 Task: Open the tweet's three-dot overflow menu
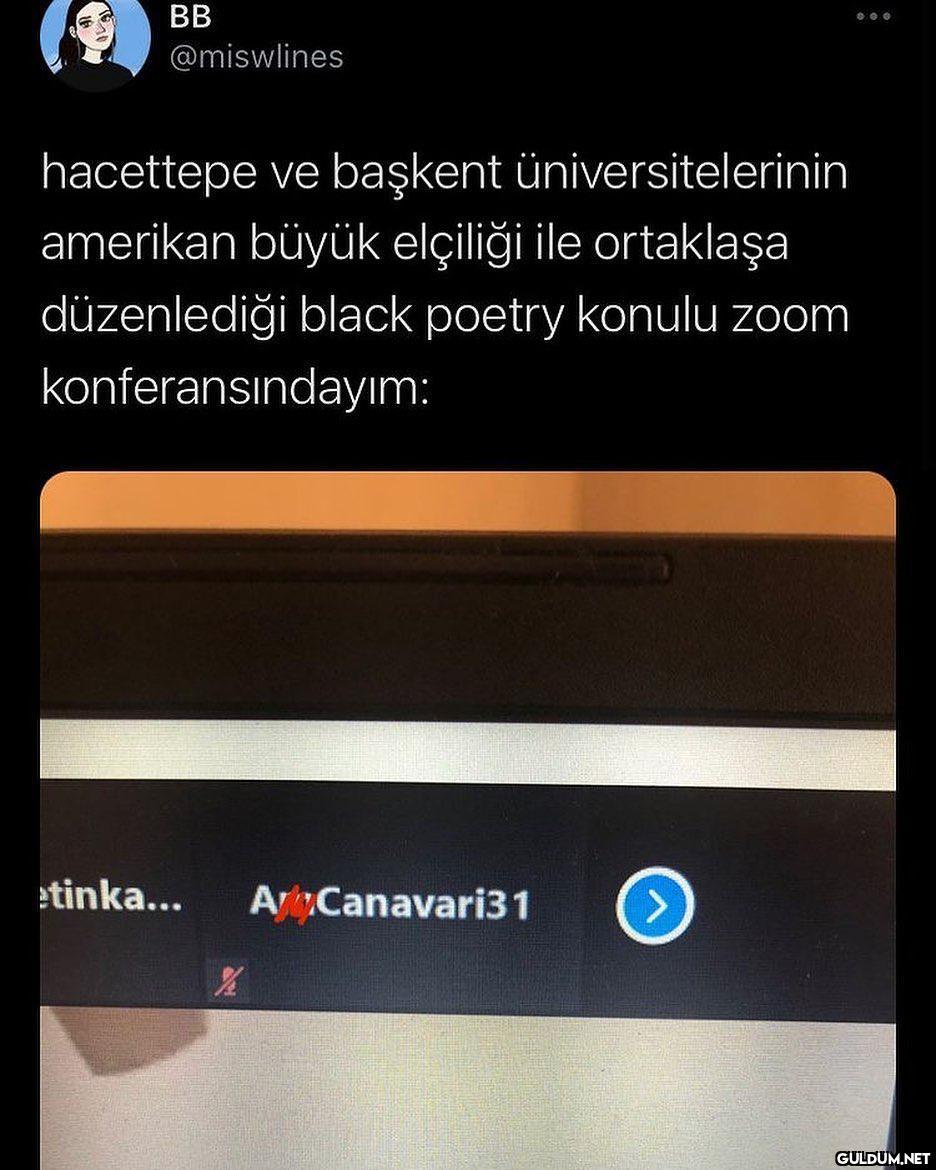pos(872,17)
